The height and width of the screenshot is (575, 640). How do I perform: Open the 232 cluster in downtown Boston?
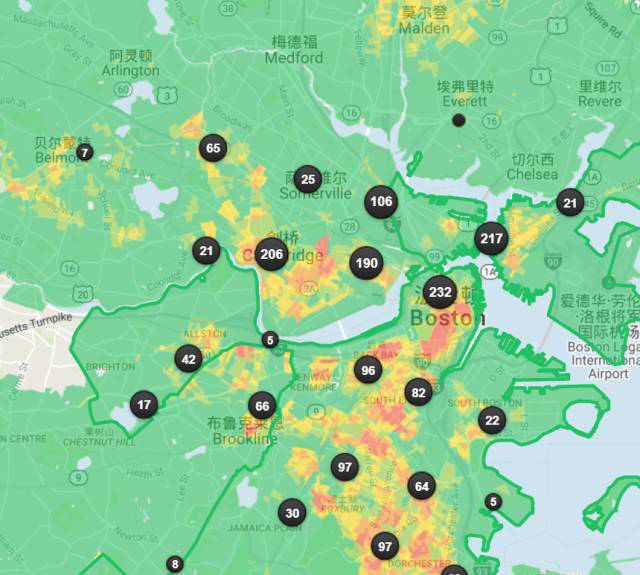click(x=439, y=292)
